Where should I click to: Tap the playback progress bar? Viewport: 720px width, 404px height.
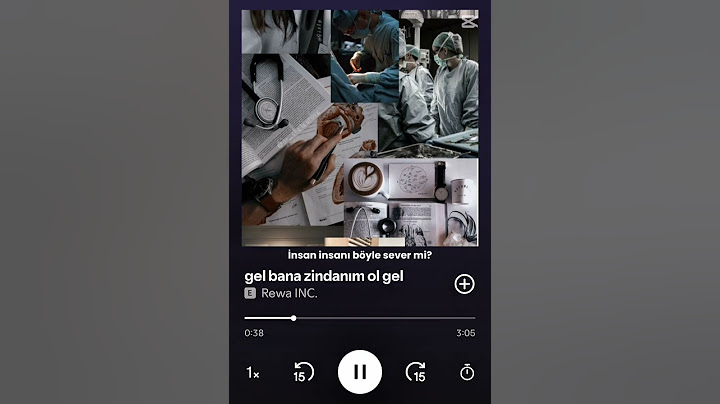(360, 318)
